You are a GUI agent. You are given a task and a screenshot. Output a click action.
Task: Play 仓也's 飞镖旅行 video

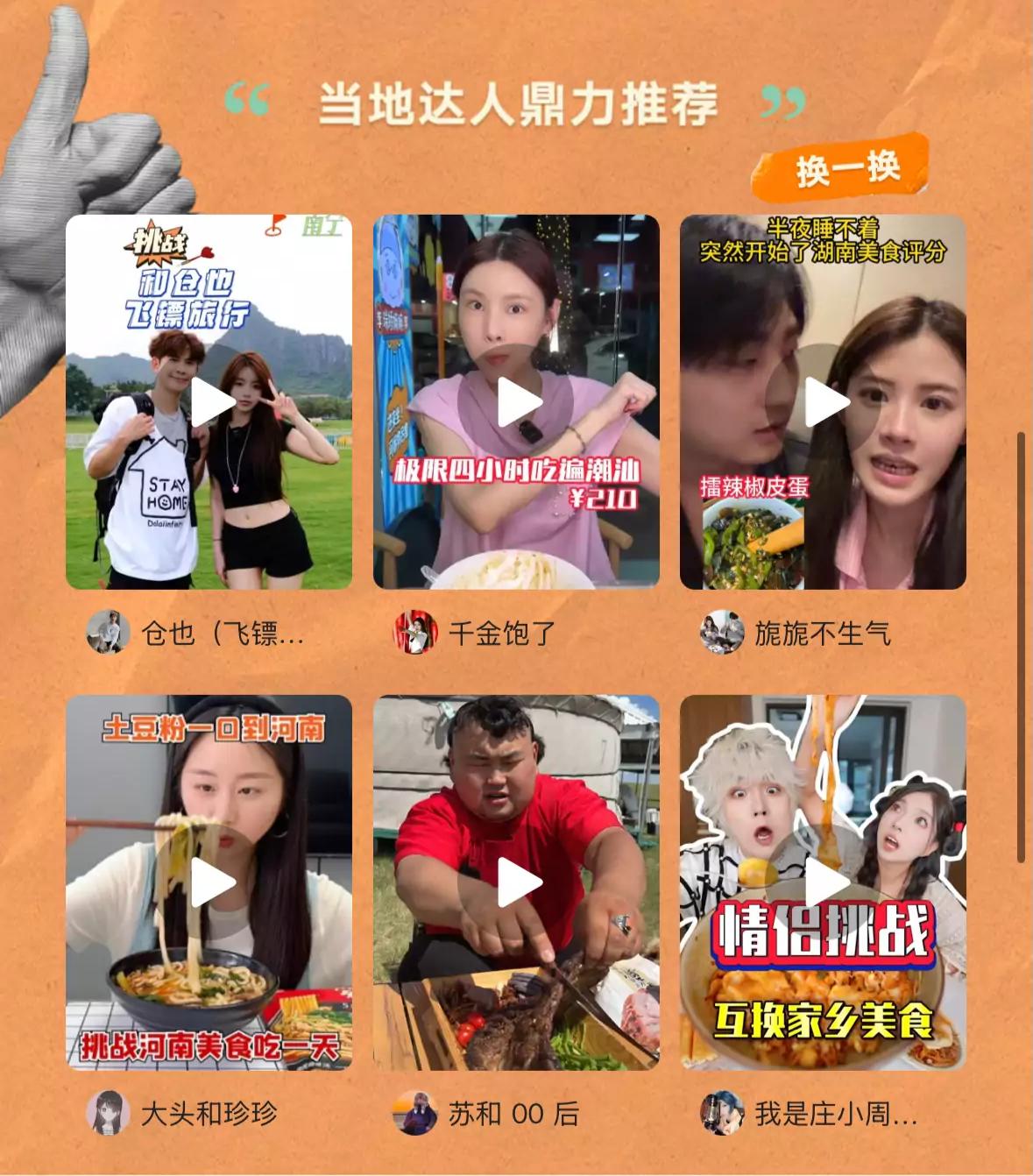(209, 402)
